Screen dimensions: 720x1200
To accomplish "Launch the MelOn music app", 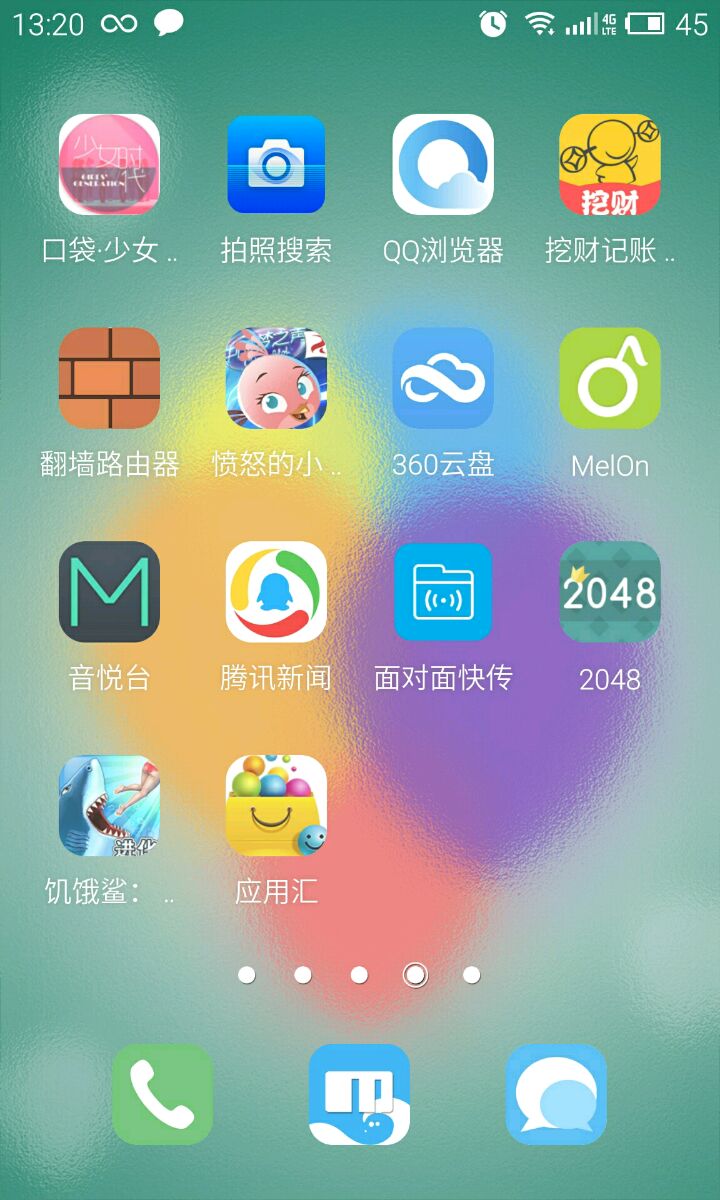I will (609, 378).
